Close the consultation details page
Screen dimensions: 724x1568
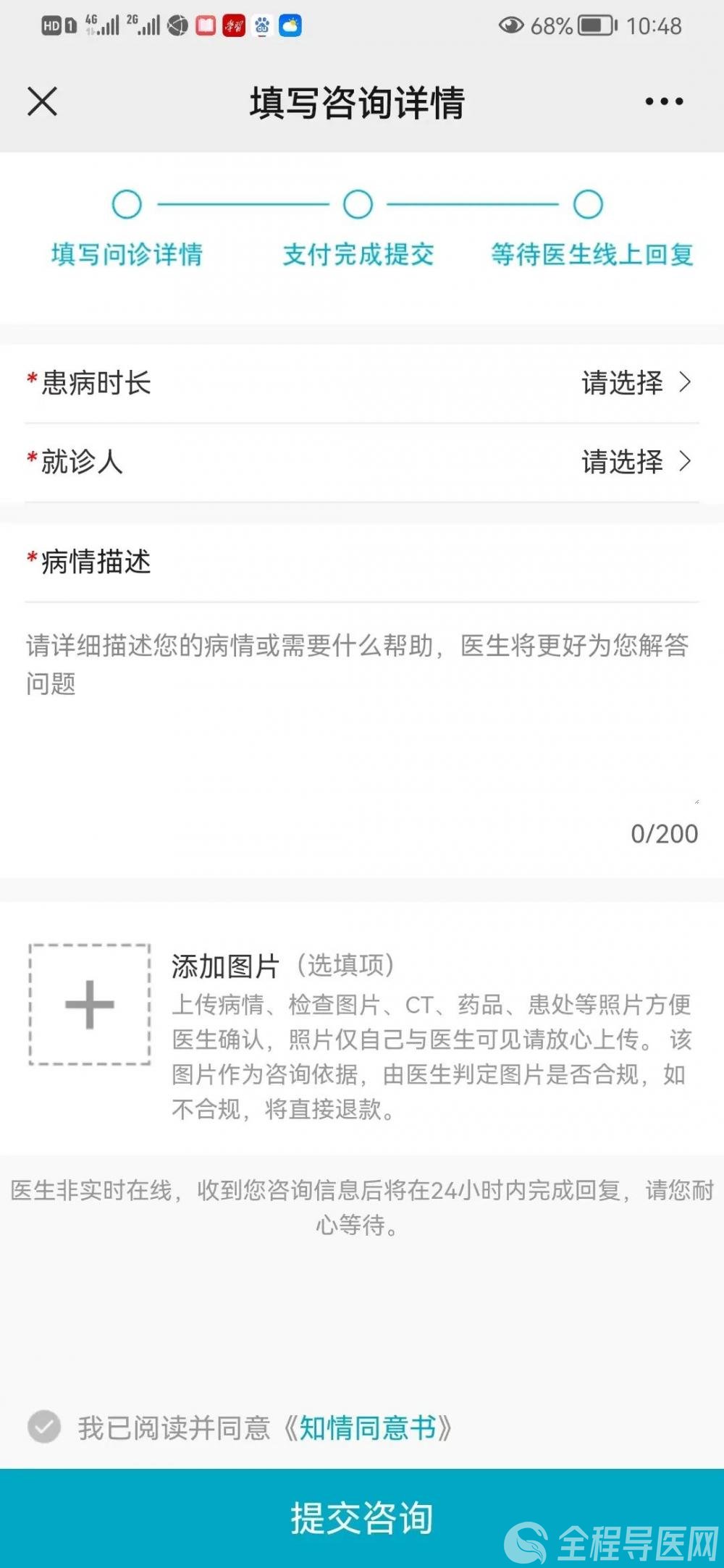42,101
